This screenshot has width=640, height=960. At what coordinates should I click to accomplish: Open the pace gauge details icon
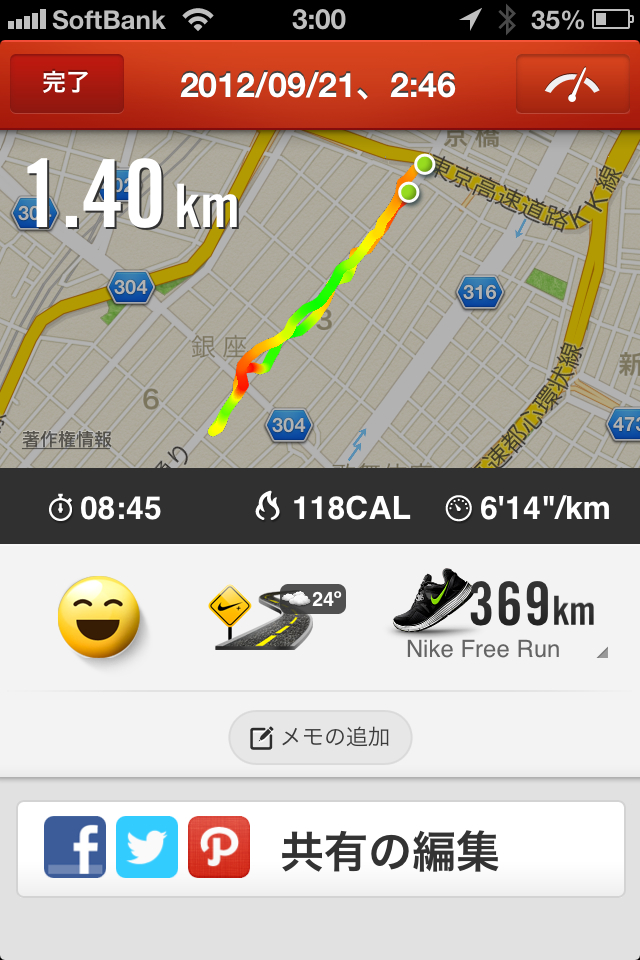(571, 84)
